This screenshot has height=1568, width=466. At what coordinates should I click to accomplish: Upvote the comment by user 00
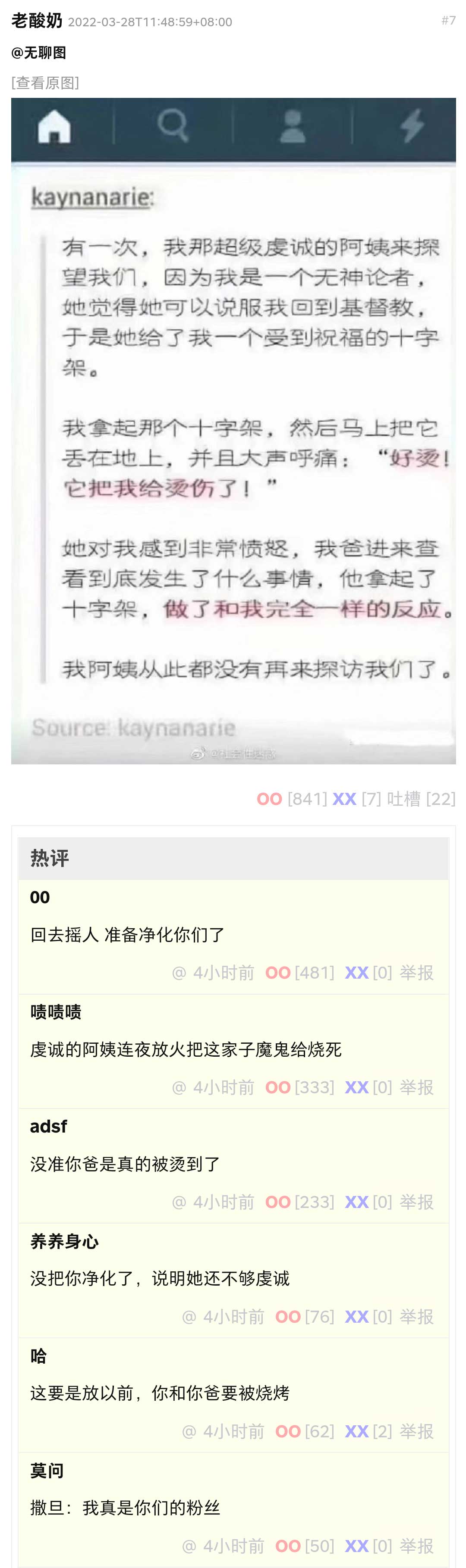pos(278,973)
